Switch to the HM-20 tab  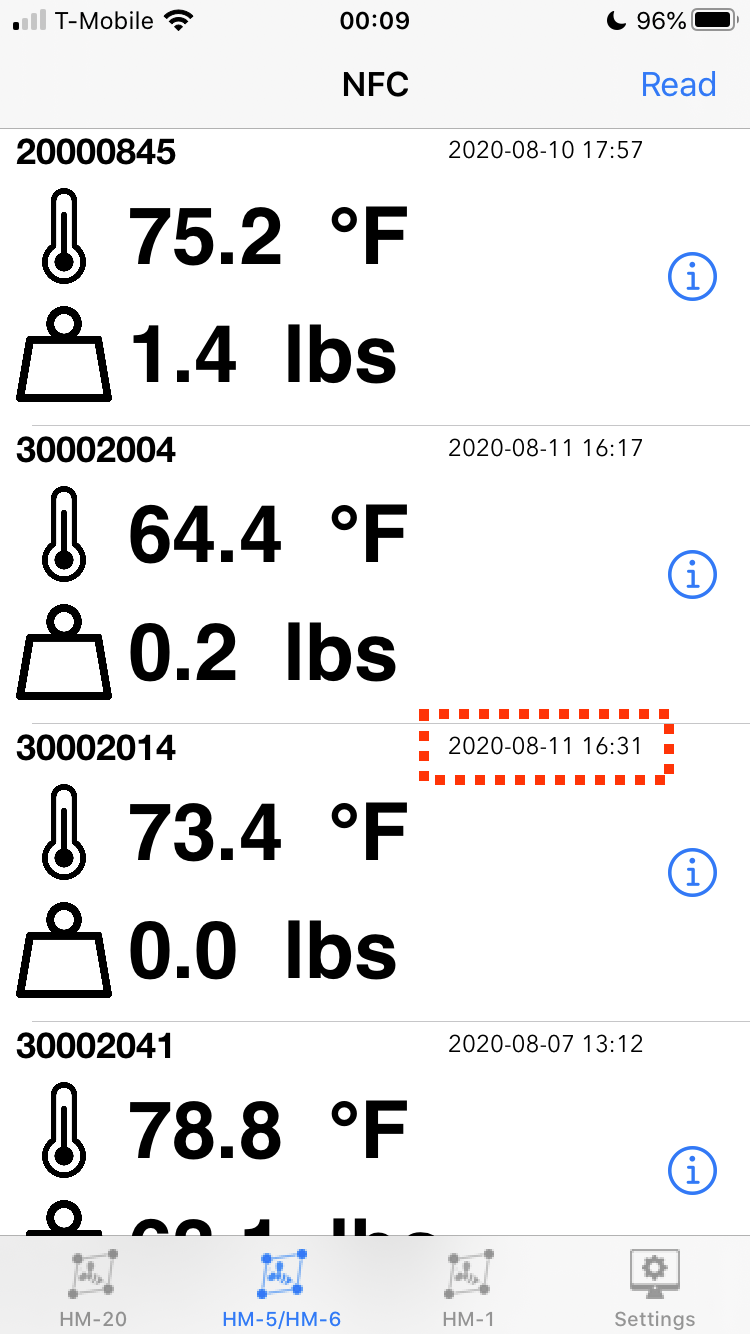93,1288
